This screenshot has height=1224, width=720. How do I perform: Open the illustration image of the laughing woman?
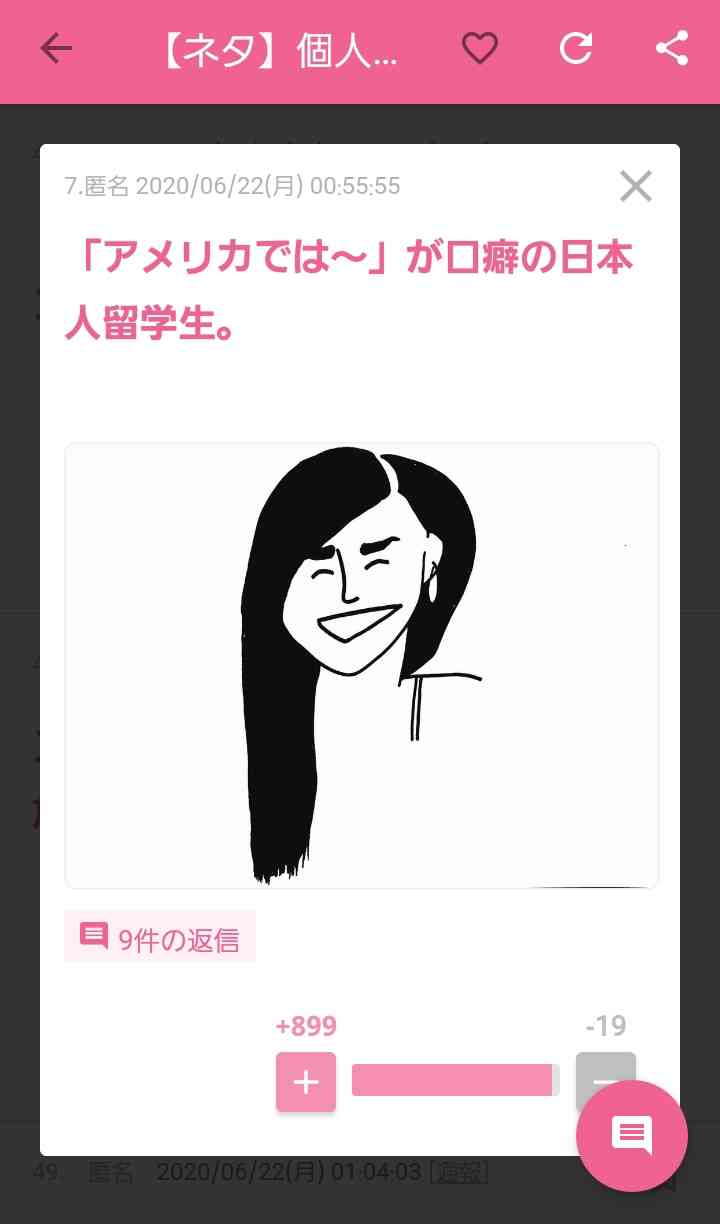pos(361,665)
